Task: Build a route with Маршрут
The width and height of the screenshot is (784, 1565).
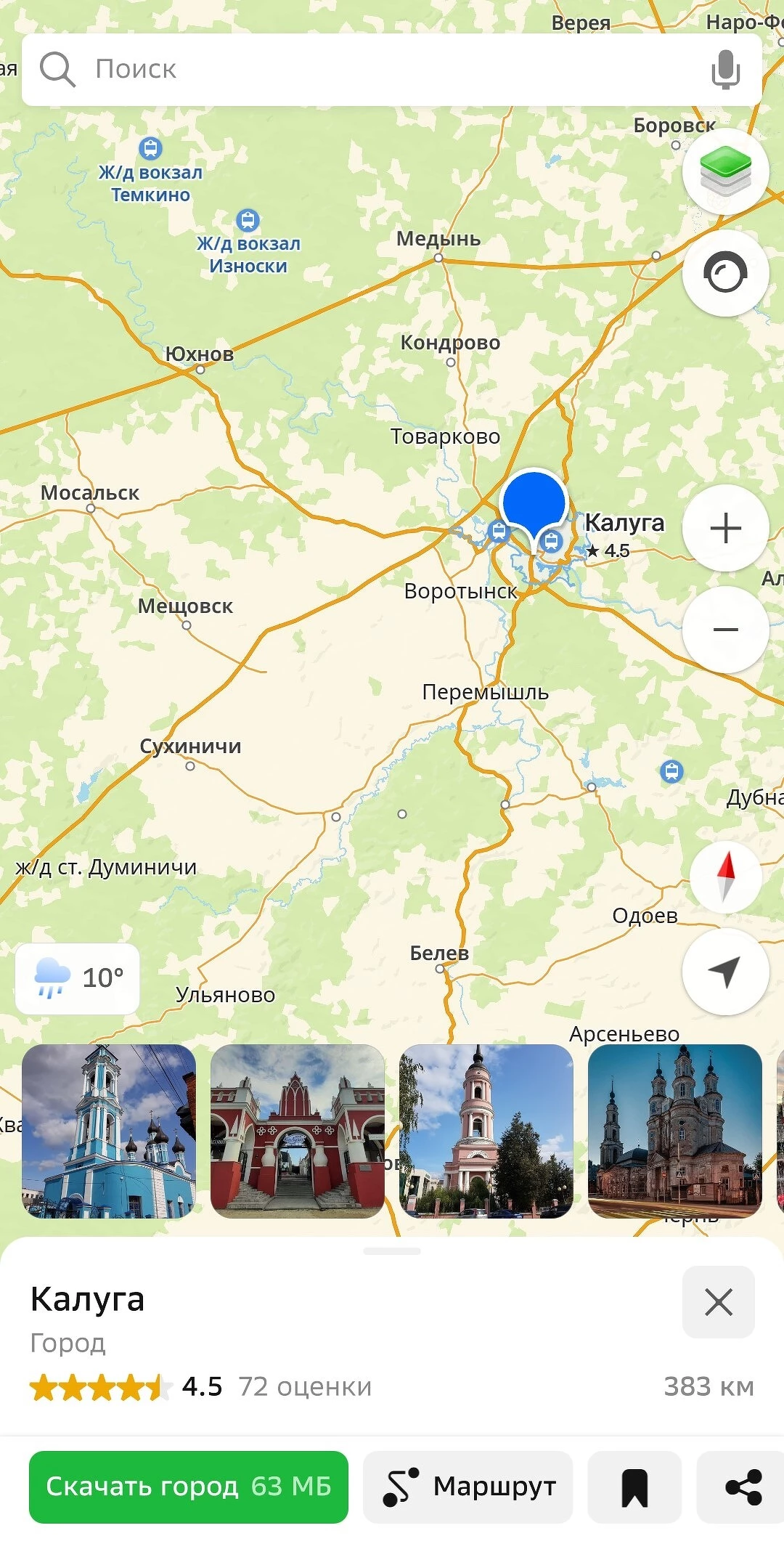Action: tap(468, 1487)
